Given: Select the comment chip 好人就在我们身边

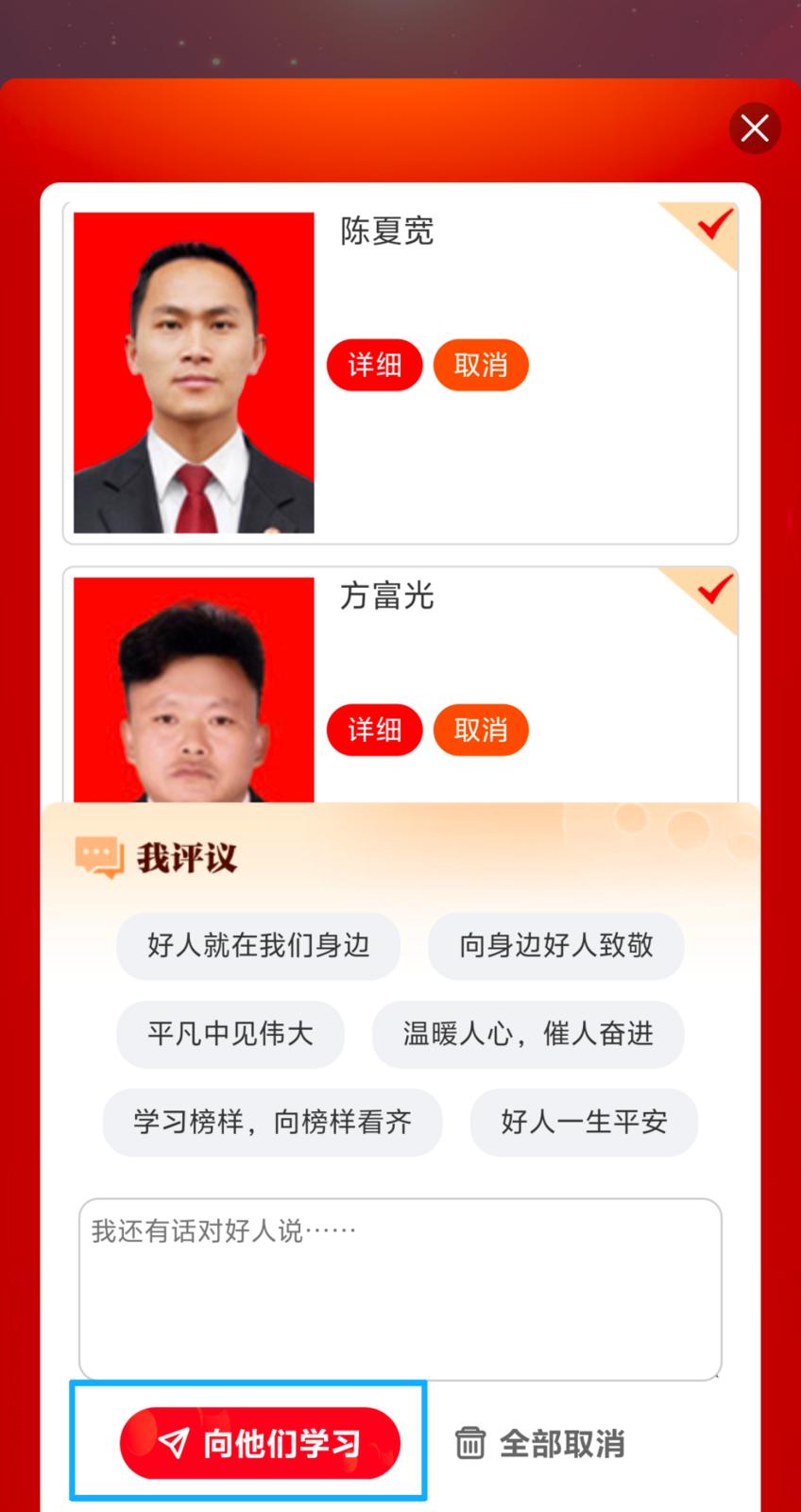Looking at the screenshot, I should coord(258,946).
